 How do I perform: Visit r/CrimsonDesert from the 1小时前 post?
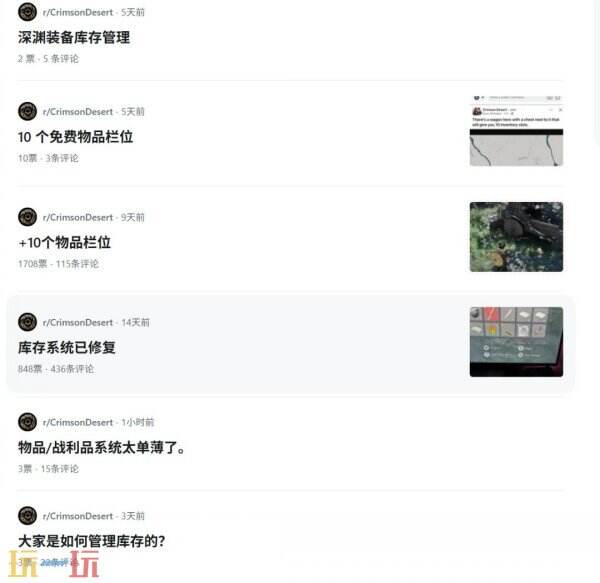pyautogui.click(x=78, y=422)
